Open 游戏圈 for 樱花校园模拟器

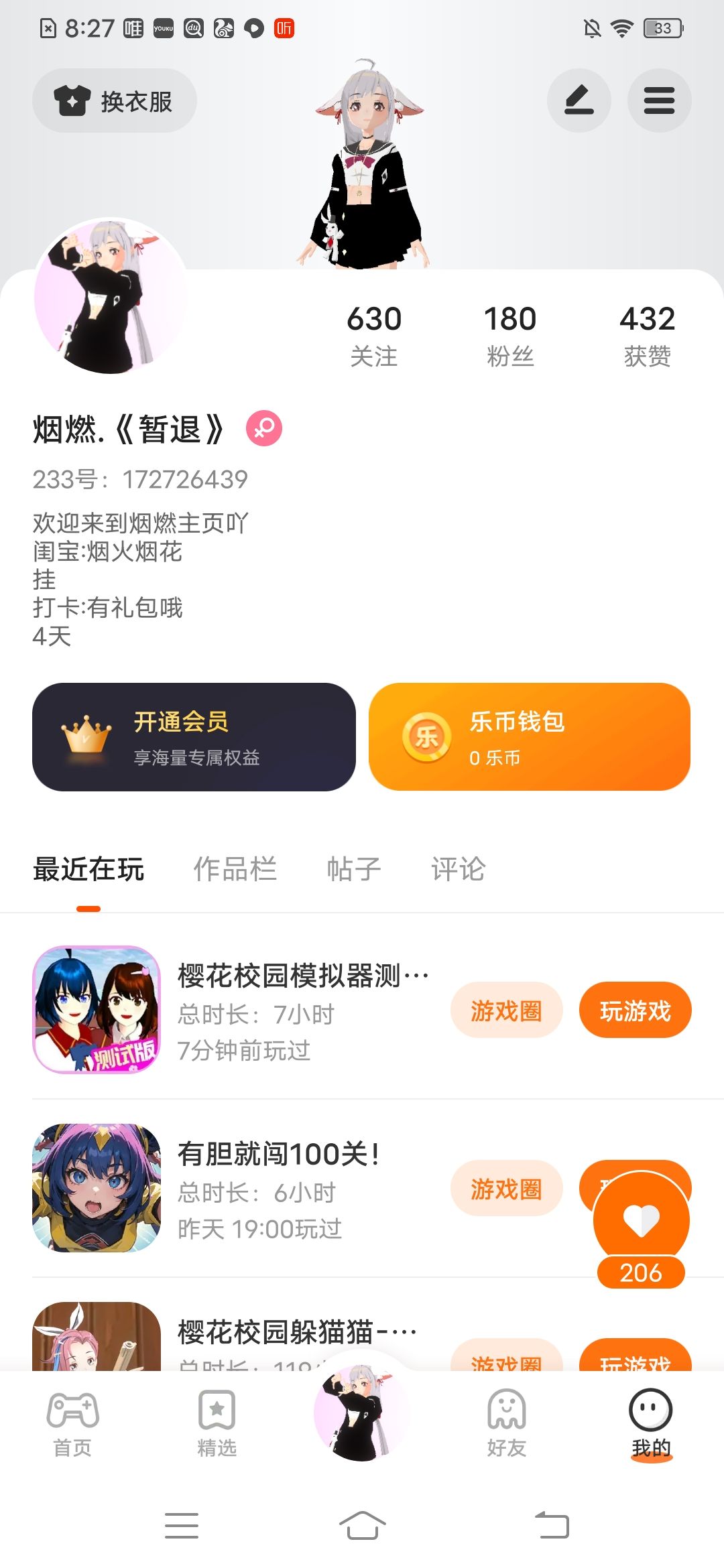pyautogui.click(x=506, y=1010)
